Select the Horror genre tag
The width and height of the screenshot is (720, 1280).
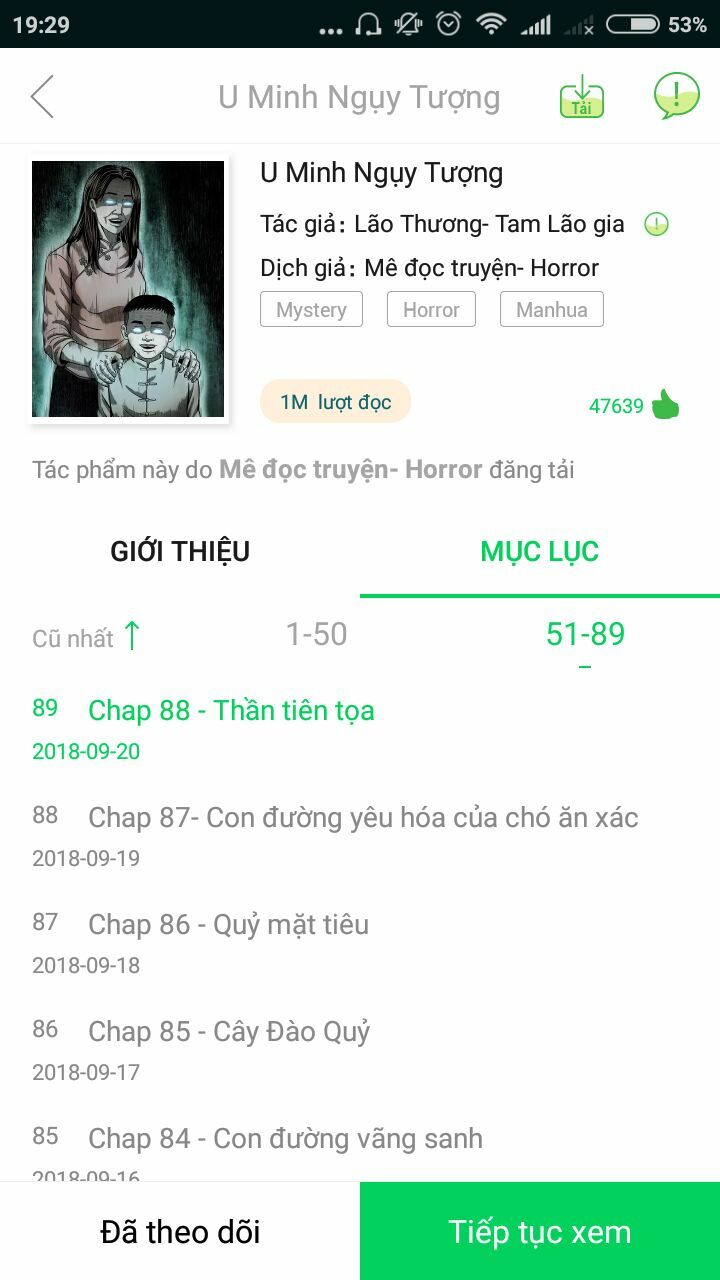(x=431, y=310)
